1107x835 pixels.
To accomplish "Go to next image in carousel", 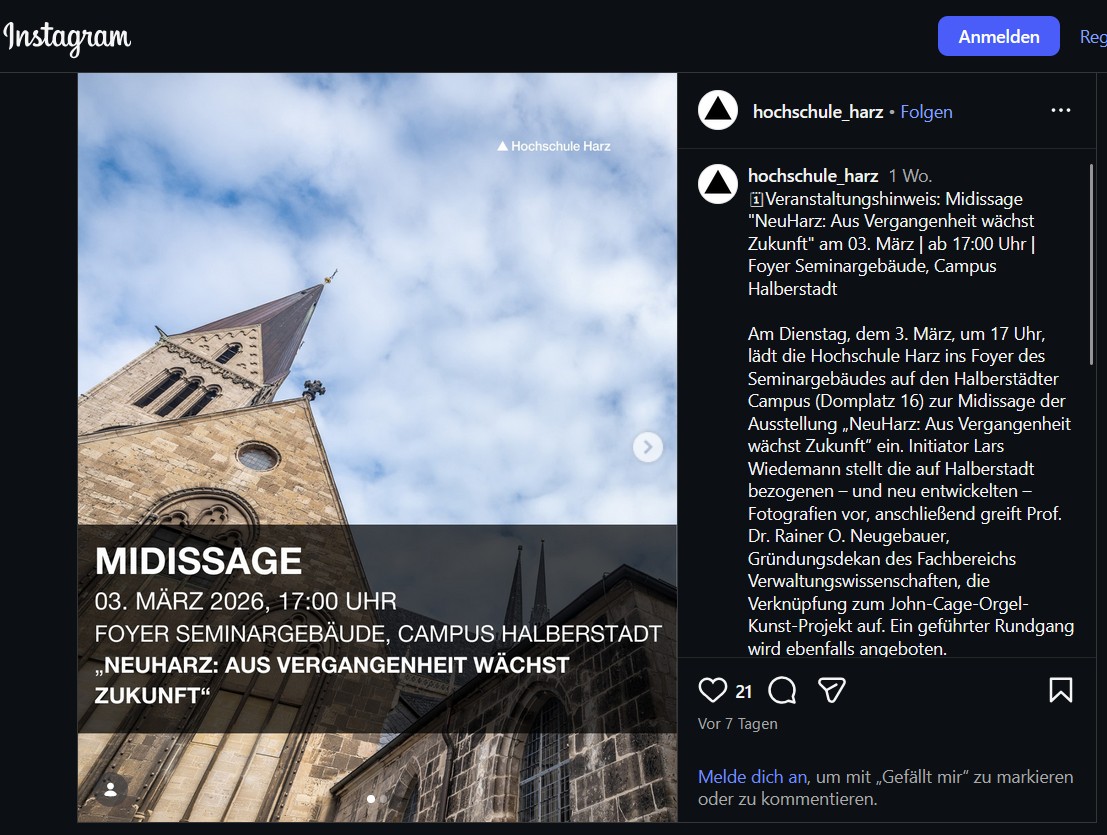I will coord(647,447).
